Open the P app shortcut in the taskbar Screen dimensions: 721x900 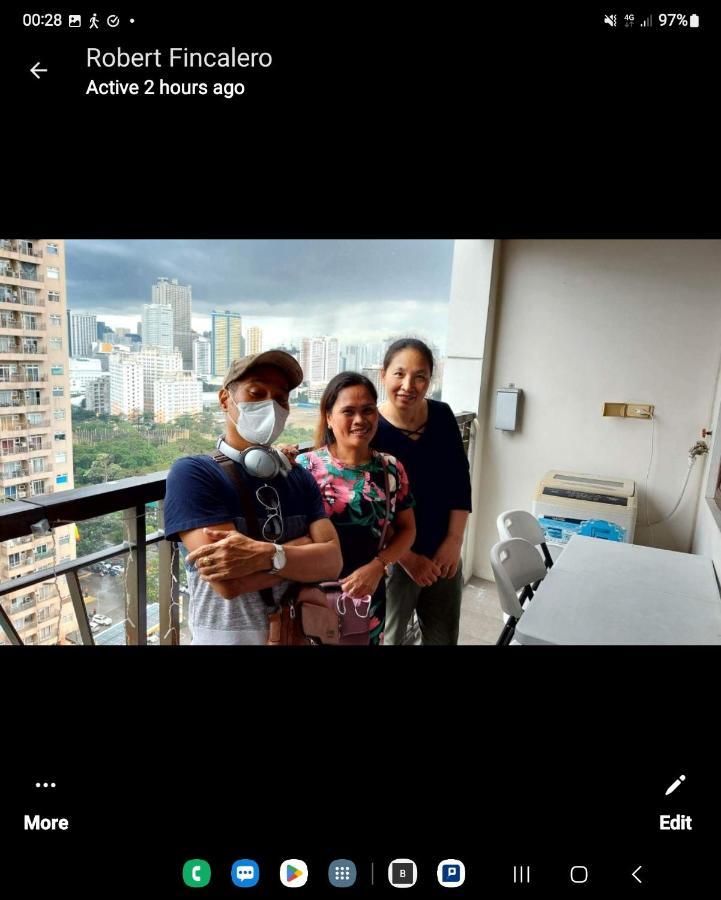[451, 873]
